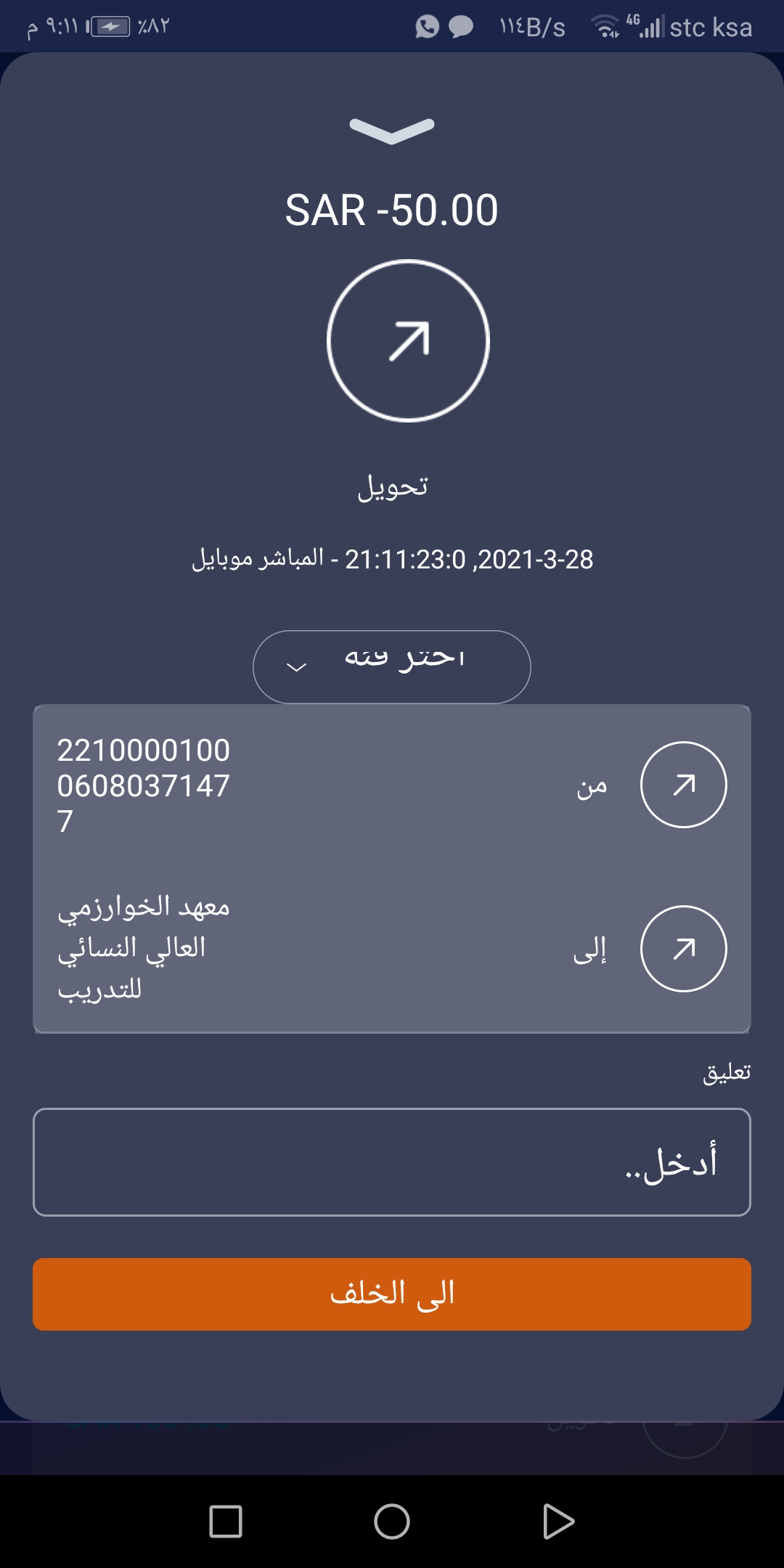Open the اختر فئة category dropdown

point(392,666)
